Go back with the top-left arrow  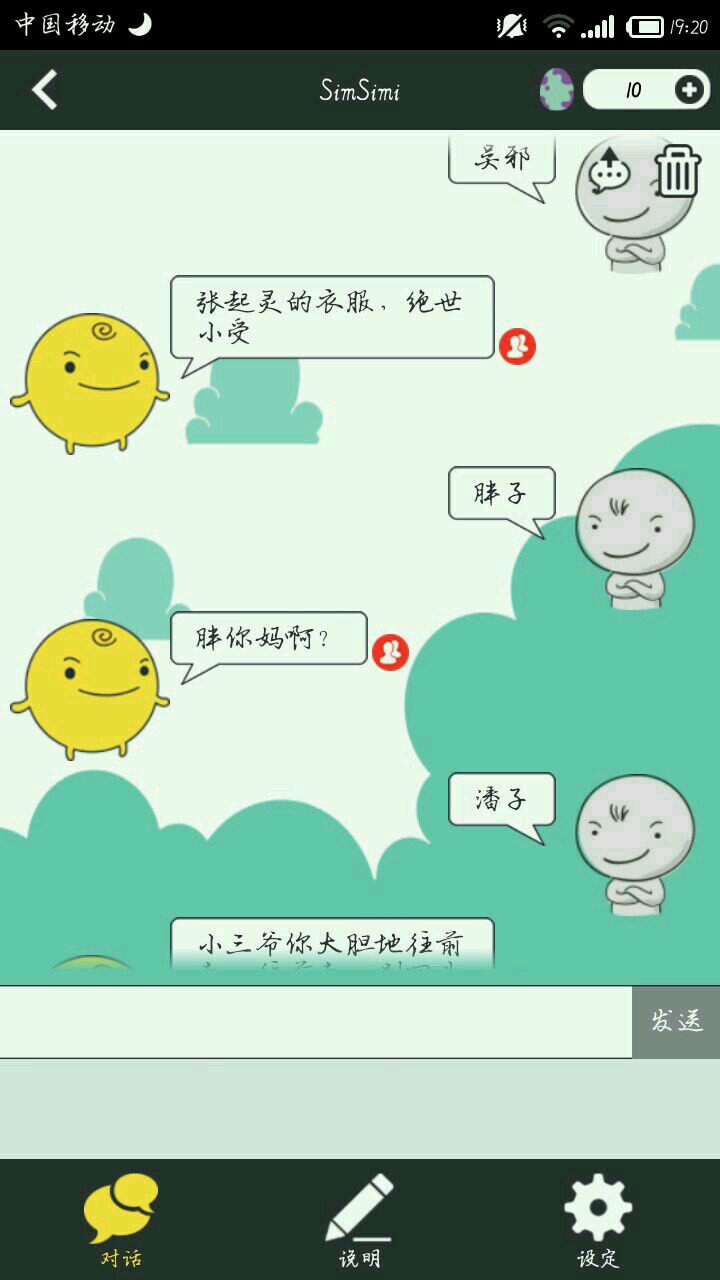(x=44, y=90)
